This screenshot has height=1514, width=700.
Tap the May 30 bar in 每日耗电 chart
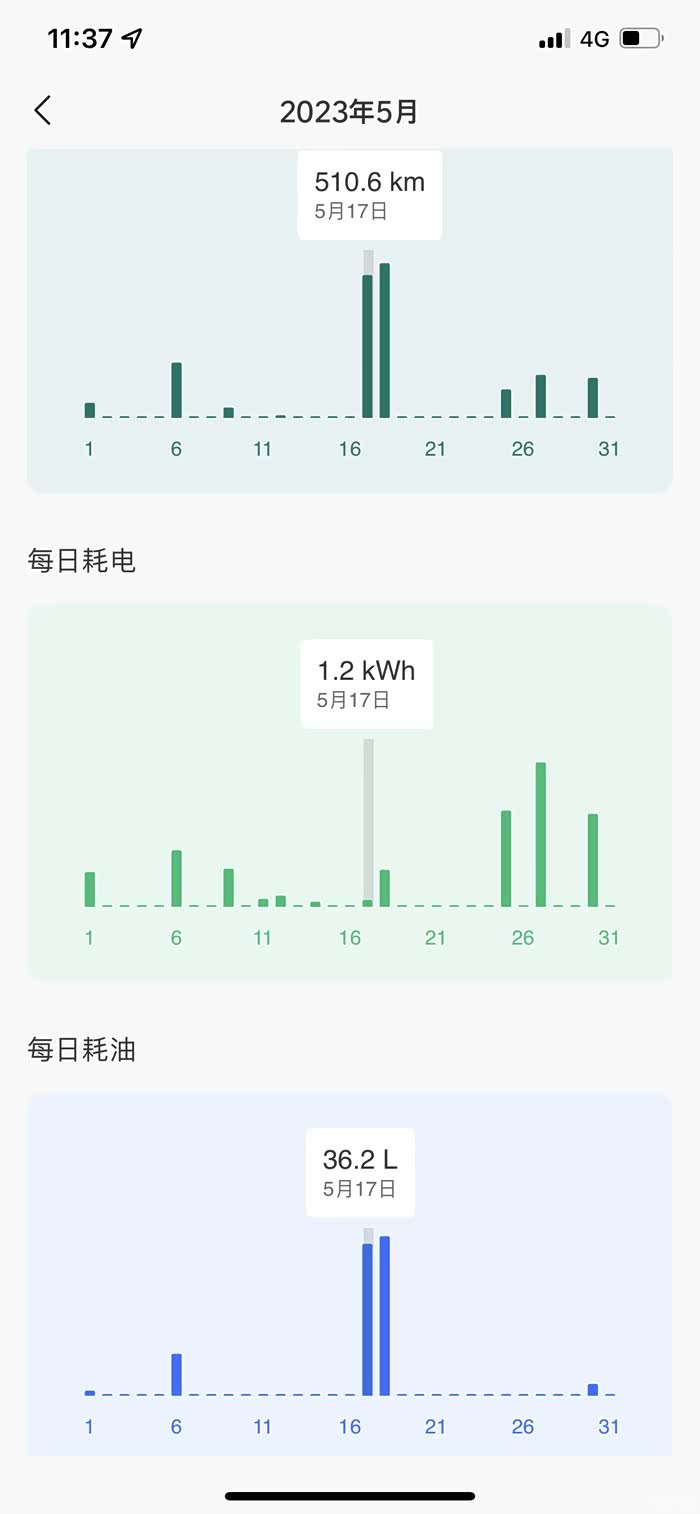[x=593, y=861]
